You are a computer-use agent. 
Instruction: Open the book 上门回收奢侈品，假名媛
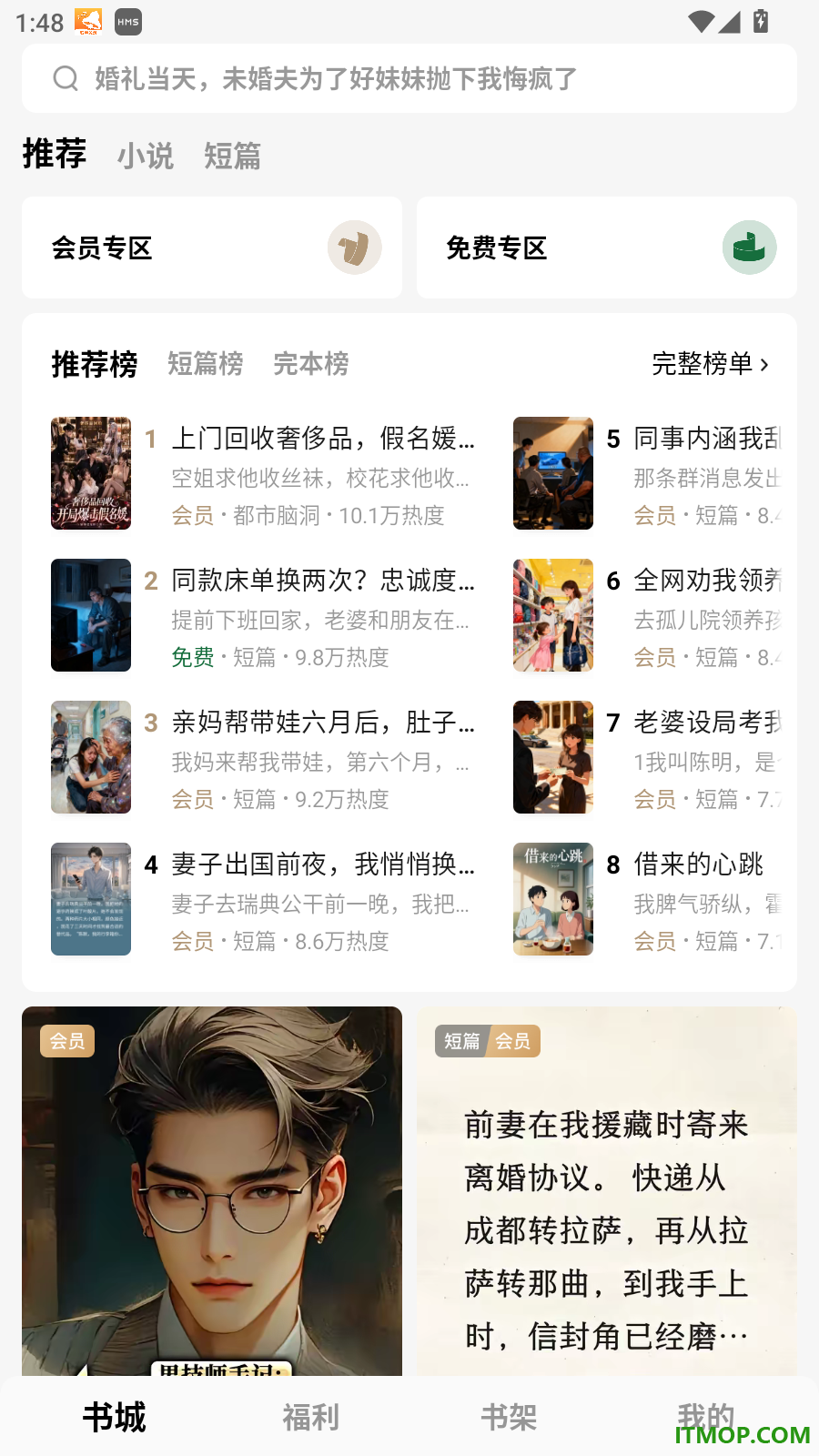264,473
